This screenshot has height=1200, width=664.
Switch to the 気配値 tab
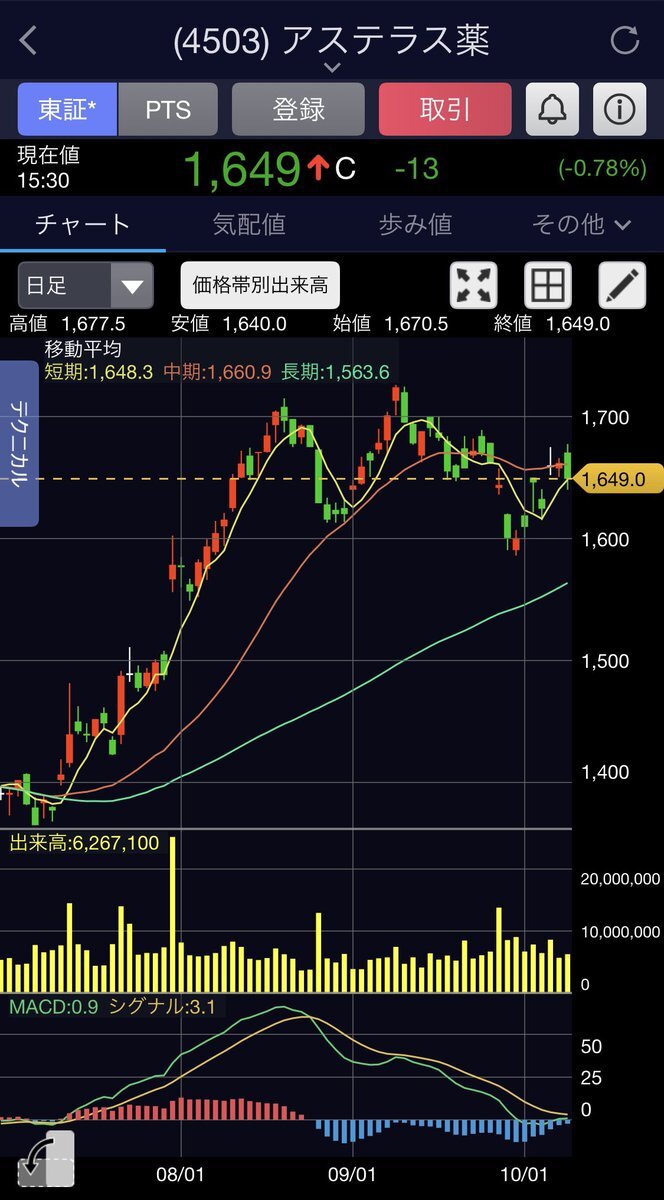(x=248, y=224)
